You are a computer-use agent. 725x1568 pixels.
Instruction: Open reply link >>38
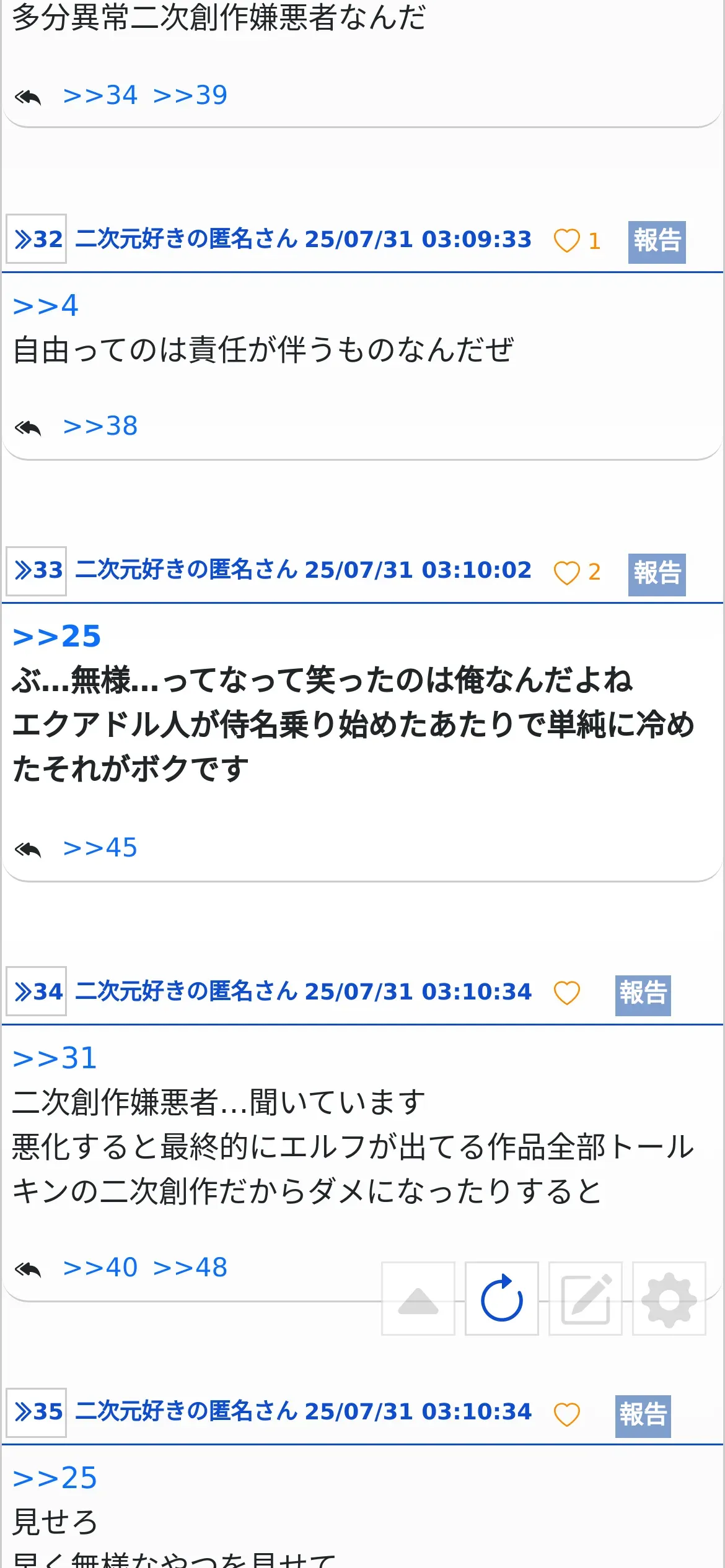point(100,426)
